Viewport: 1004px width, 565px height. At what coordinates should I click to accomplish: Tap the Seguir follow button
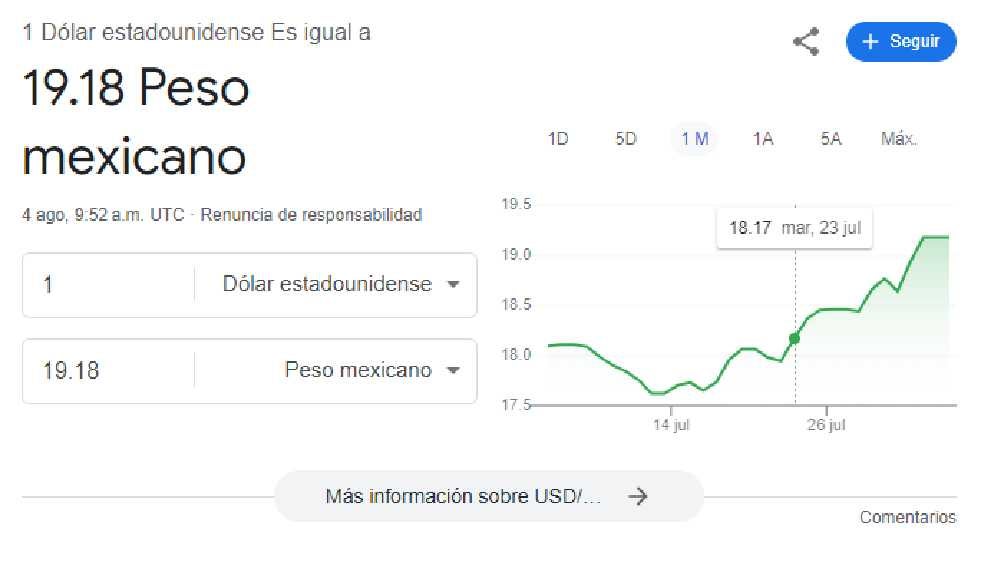tap(901, 42)
